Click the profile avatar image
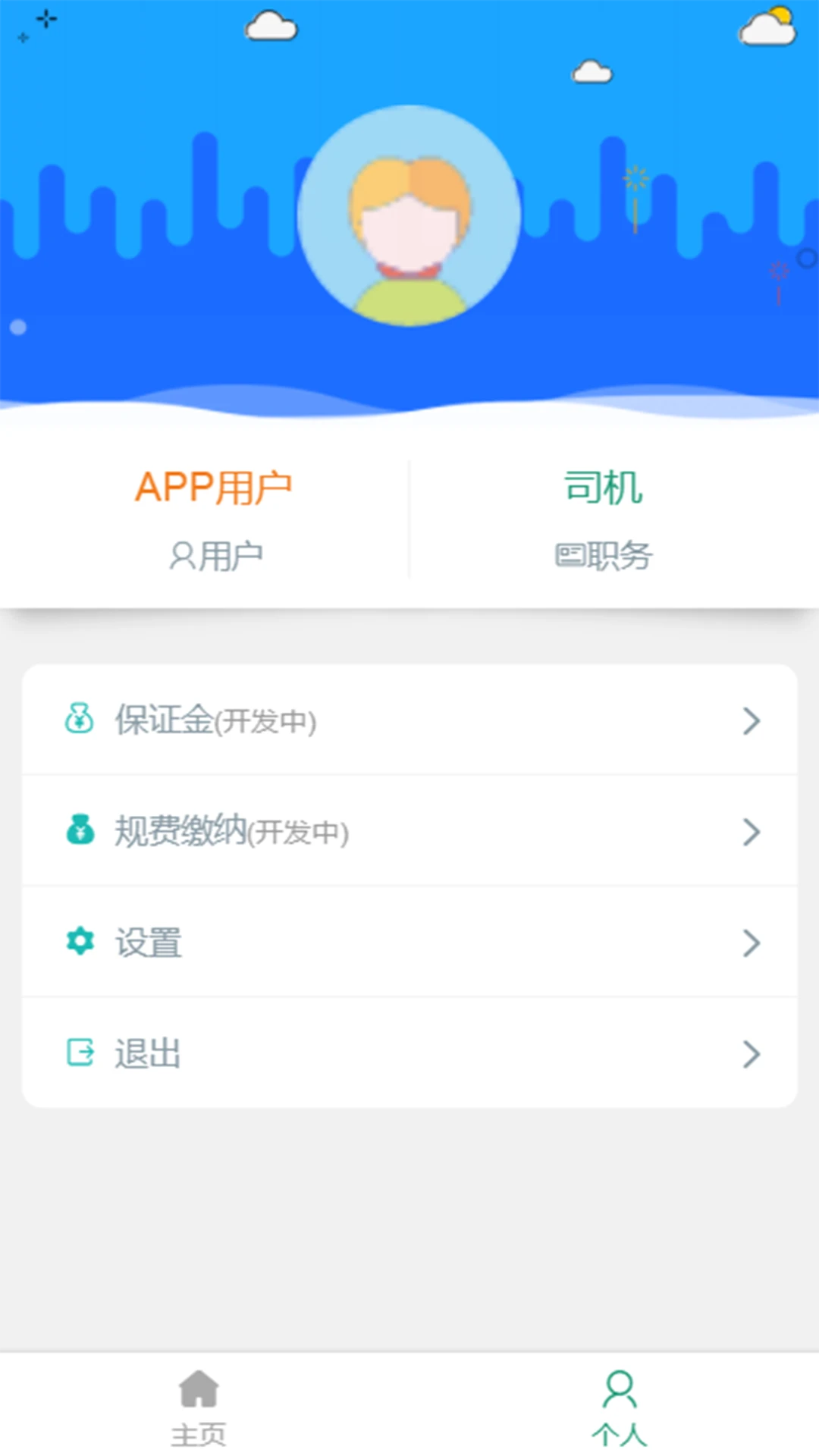This screenshot has height=1456, width=819. [x=409, y=215]
